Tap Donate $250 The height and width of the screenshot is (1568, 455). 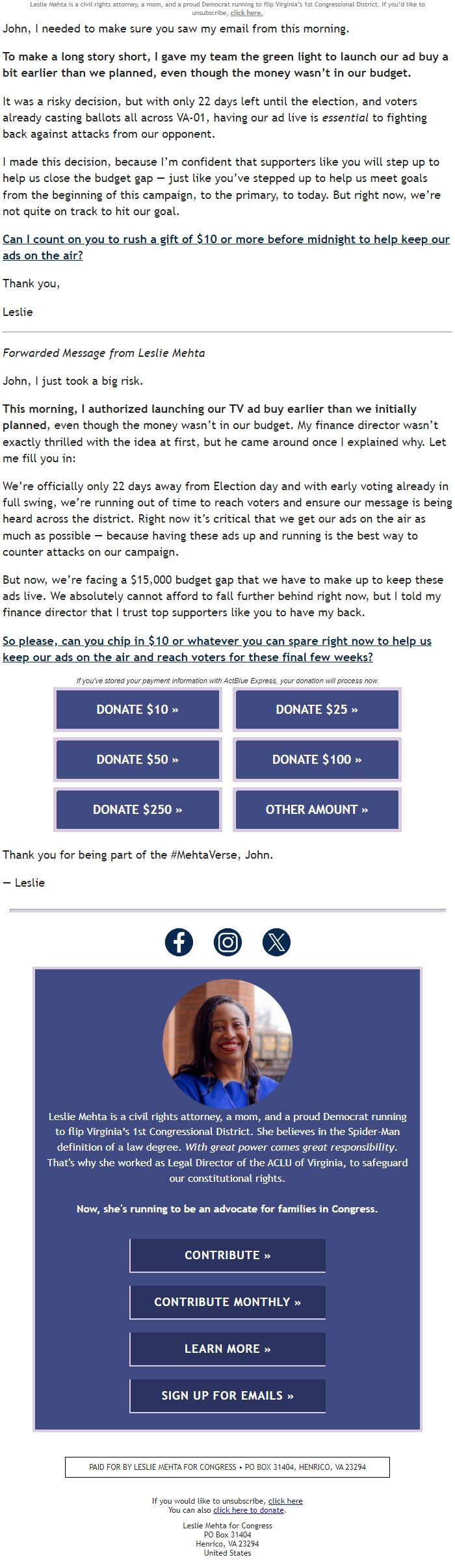pos(138,809)
